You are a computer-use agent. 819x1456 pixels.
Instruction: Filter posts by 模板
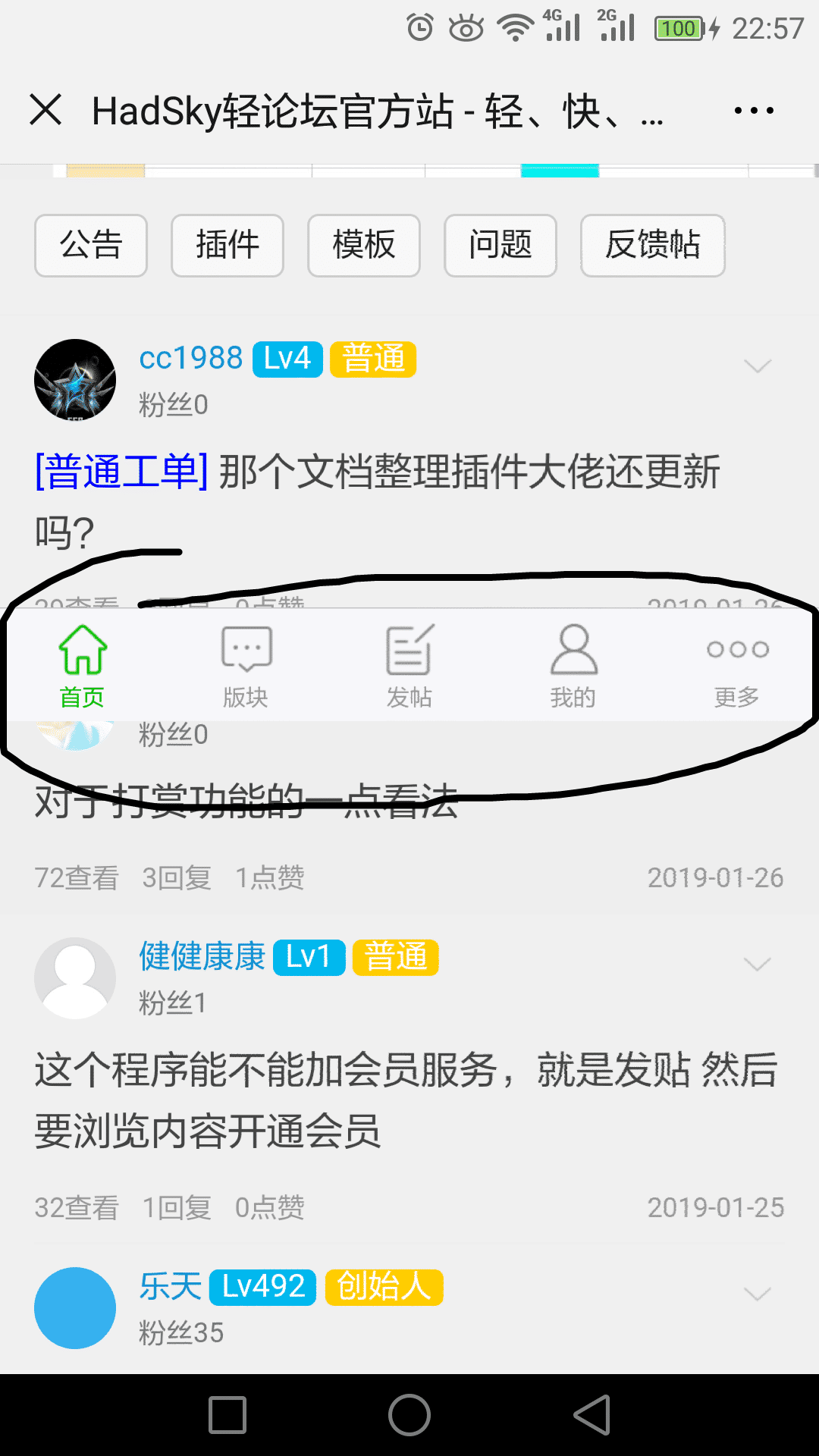pos(364,246)
